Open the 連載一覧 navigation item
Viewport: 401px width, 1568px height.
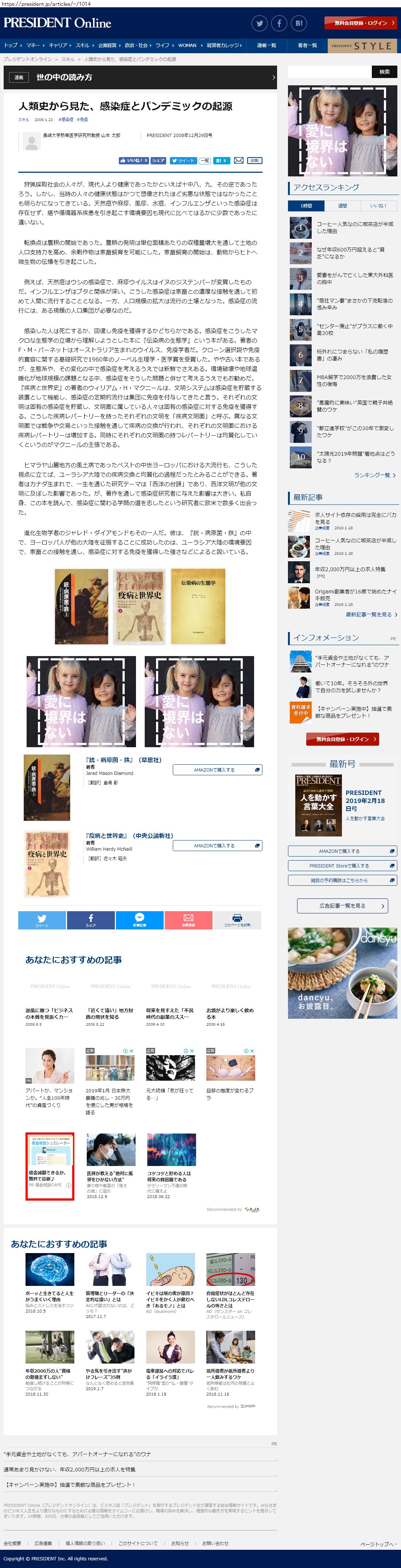tap(266, 46)
